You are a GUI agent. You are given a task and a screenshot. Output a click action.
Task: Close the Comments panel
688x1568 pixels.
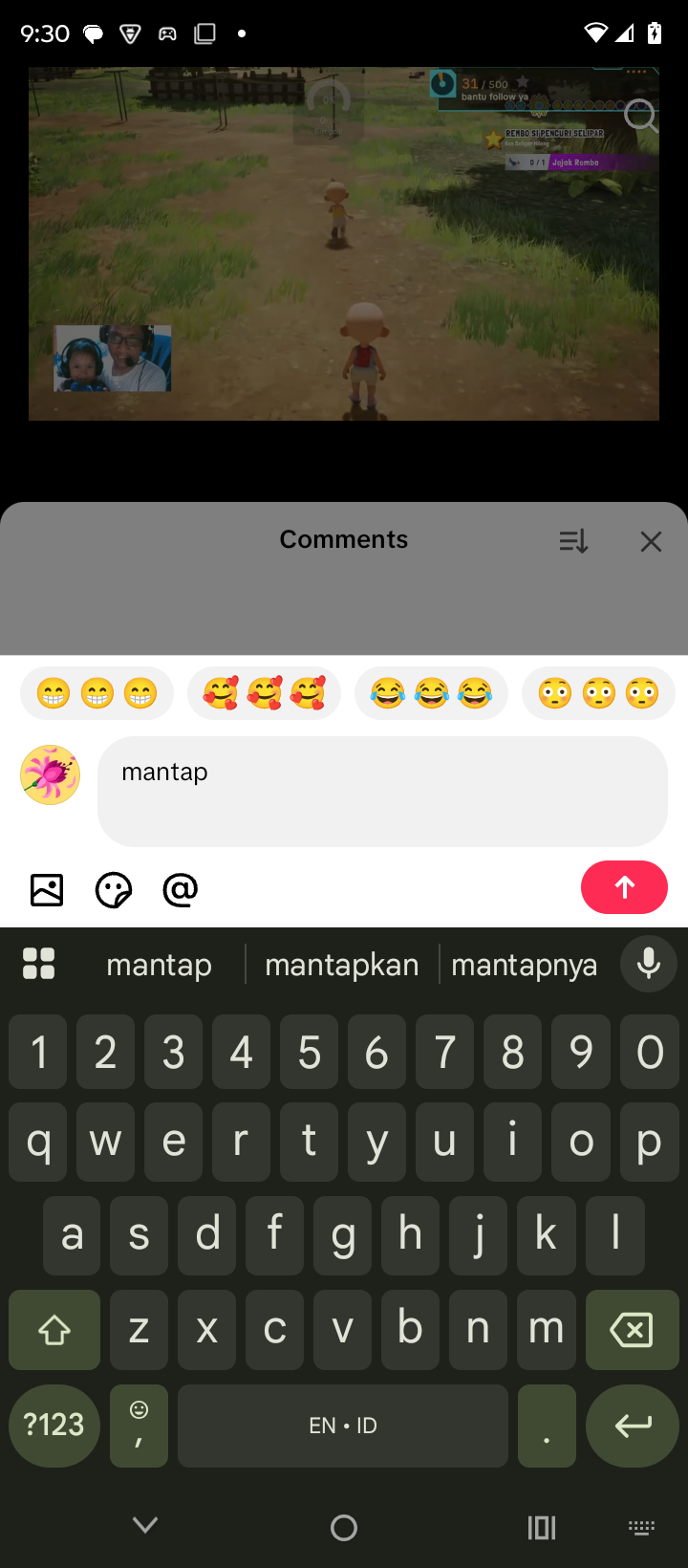(x=651, y=542)
